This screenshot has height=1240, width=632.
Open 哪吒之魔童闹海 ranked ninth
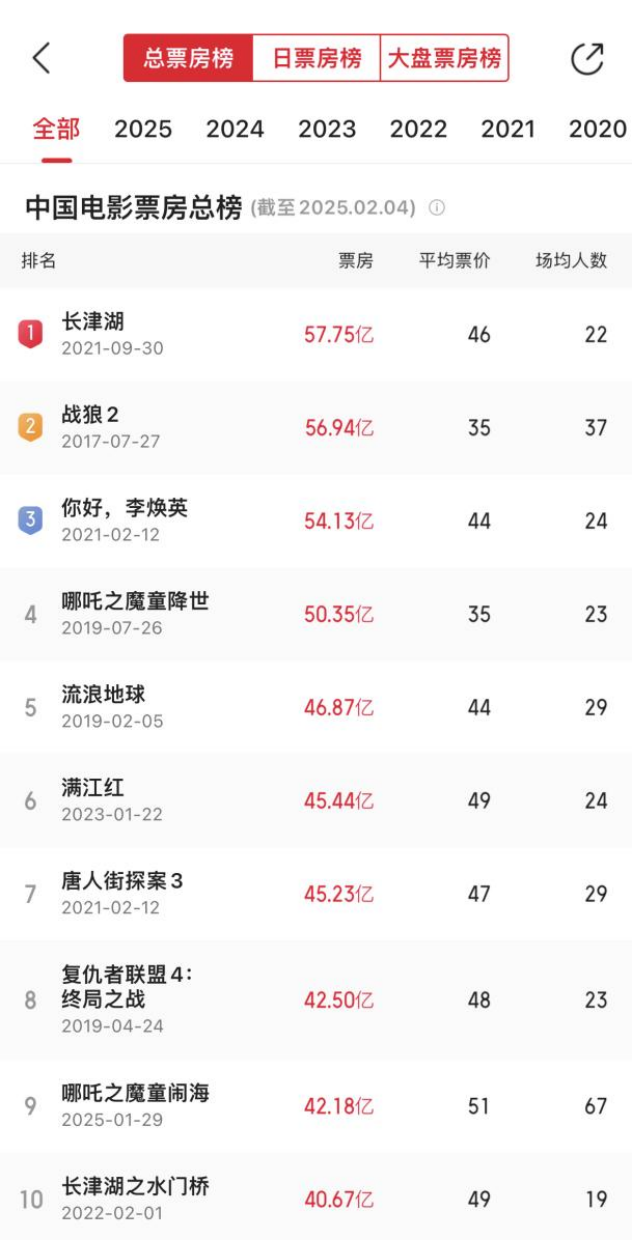point(316,1106)
